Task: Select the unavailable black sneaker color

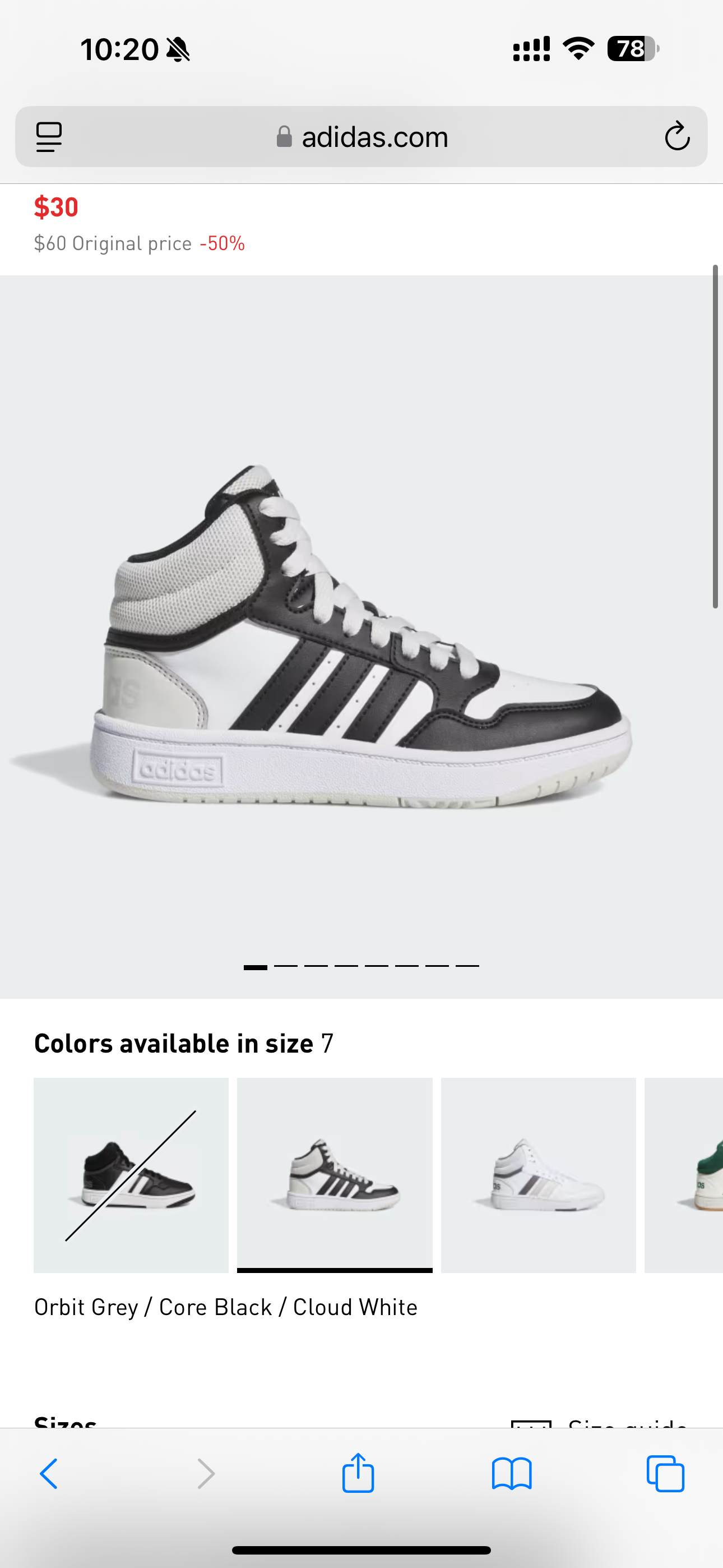Action: (x=131, y=1175)
